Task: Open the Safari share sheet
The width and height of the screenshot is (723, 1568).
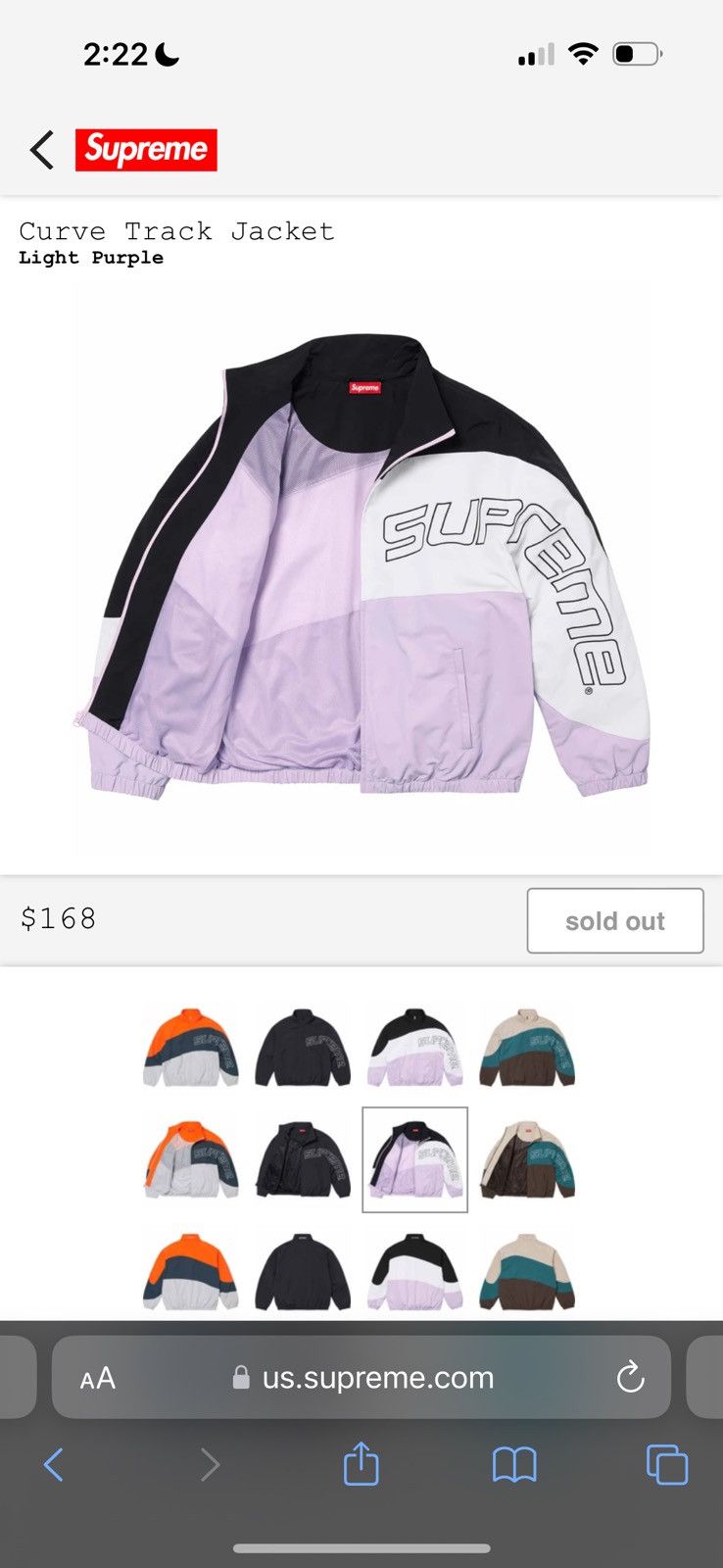Action: tap(361, 1465)
